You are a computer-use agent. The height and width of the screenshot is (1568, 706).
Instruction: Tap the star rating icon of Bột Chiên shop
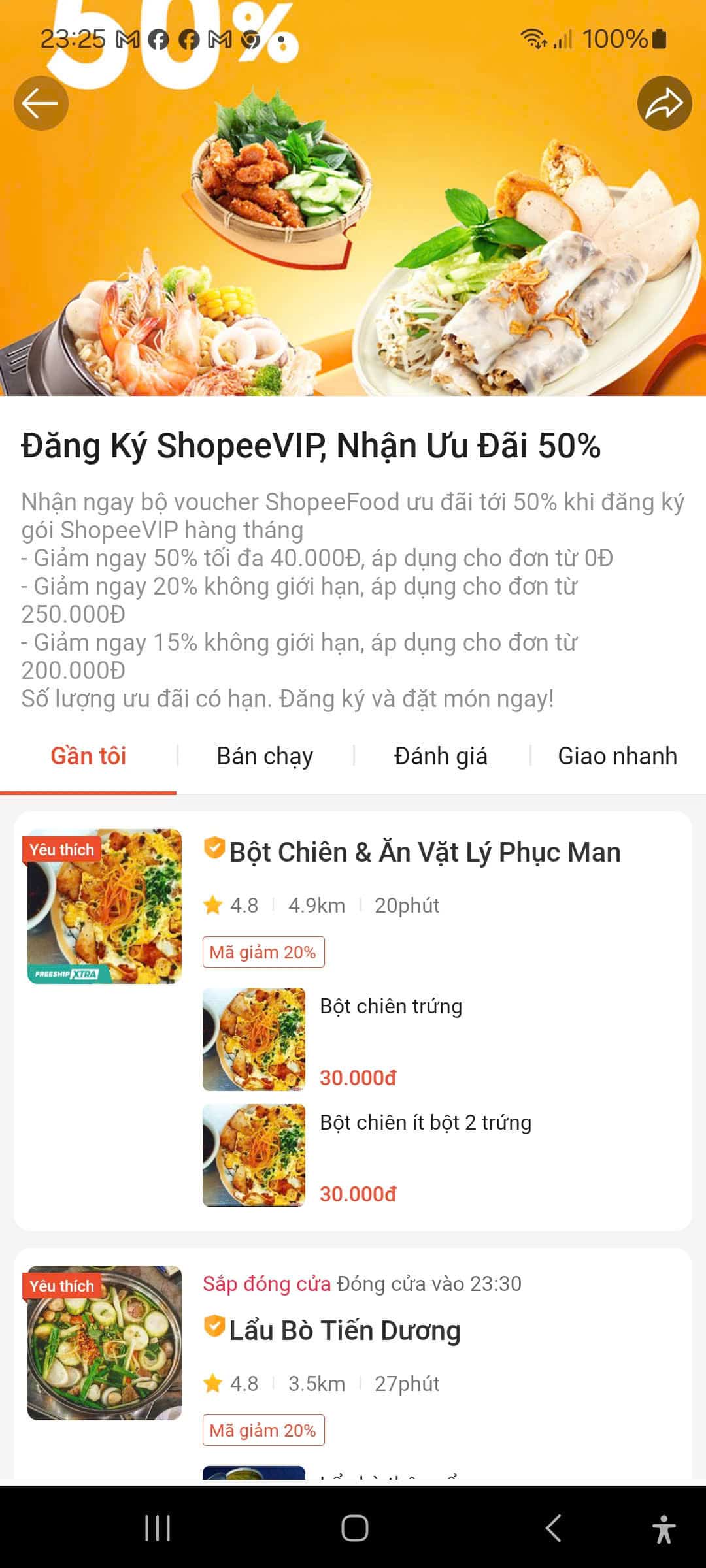pyautogui.click(x=212, y=905)
